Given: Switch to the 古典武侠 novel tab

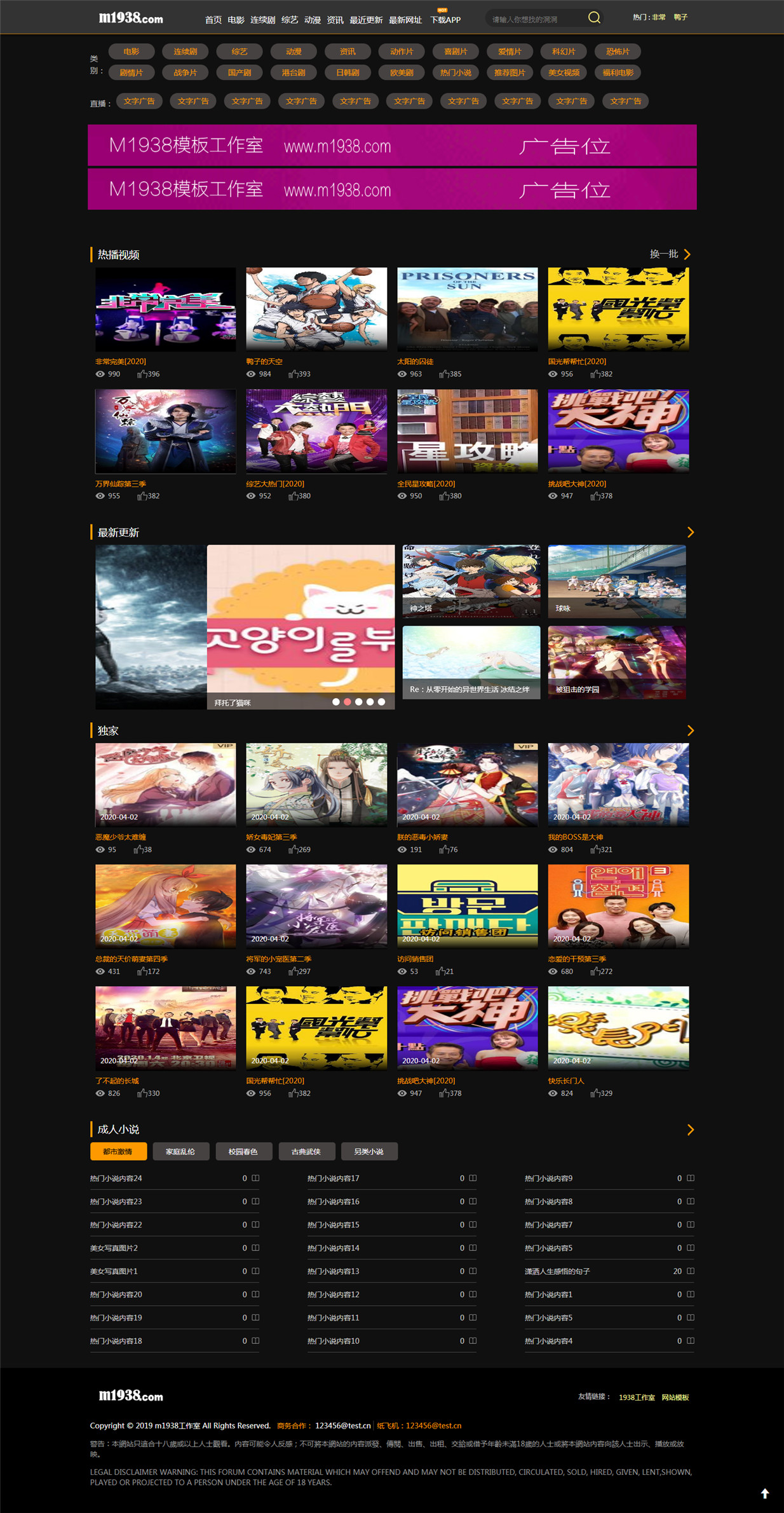Looking at the screenshot, I should pyautogui.click(x=306, y=1151).
